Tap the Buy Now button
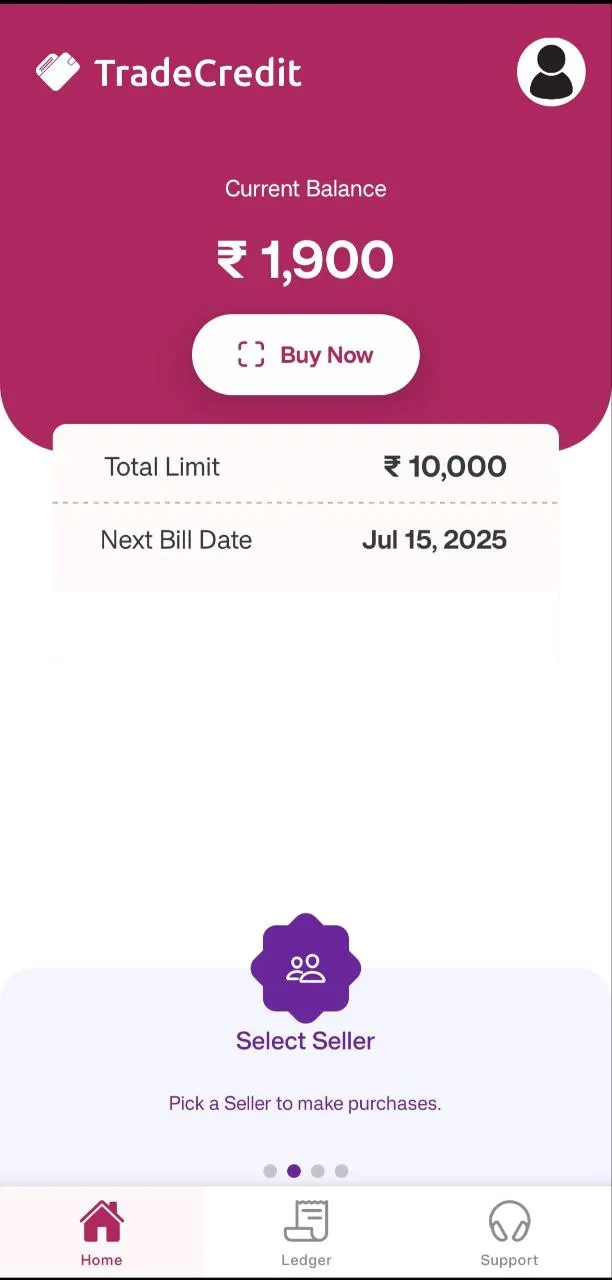 [306, 355]
